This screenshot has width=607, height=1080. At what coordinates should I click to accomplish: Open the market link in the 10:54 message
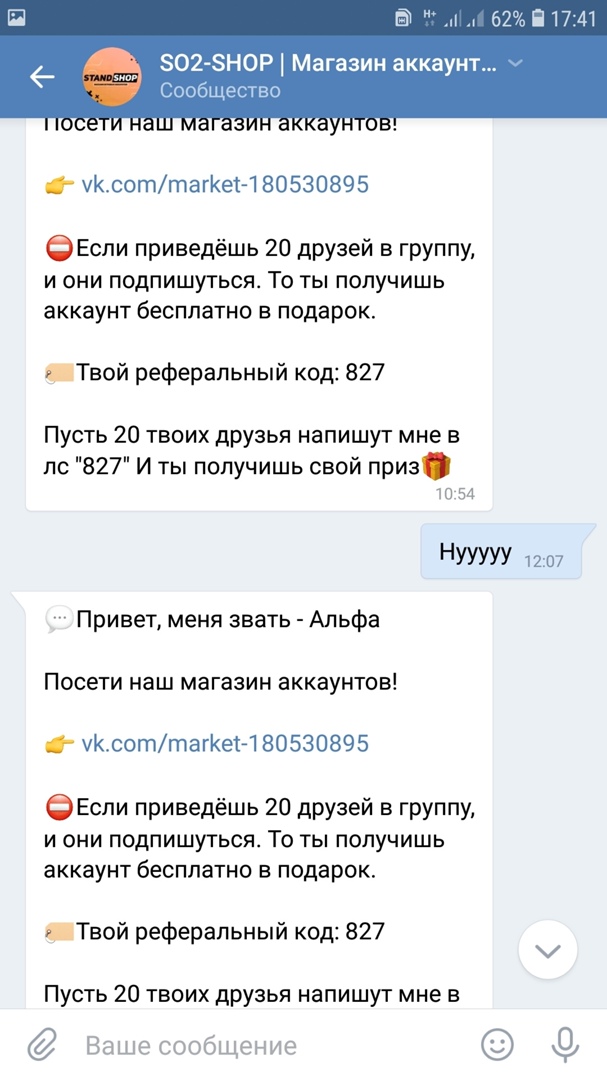(224, 184)
